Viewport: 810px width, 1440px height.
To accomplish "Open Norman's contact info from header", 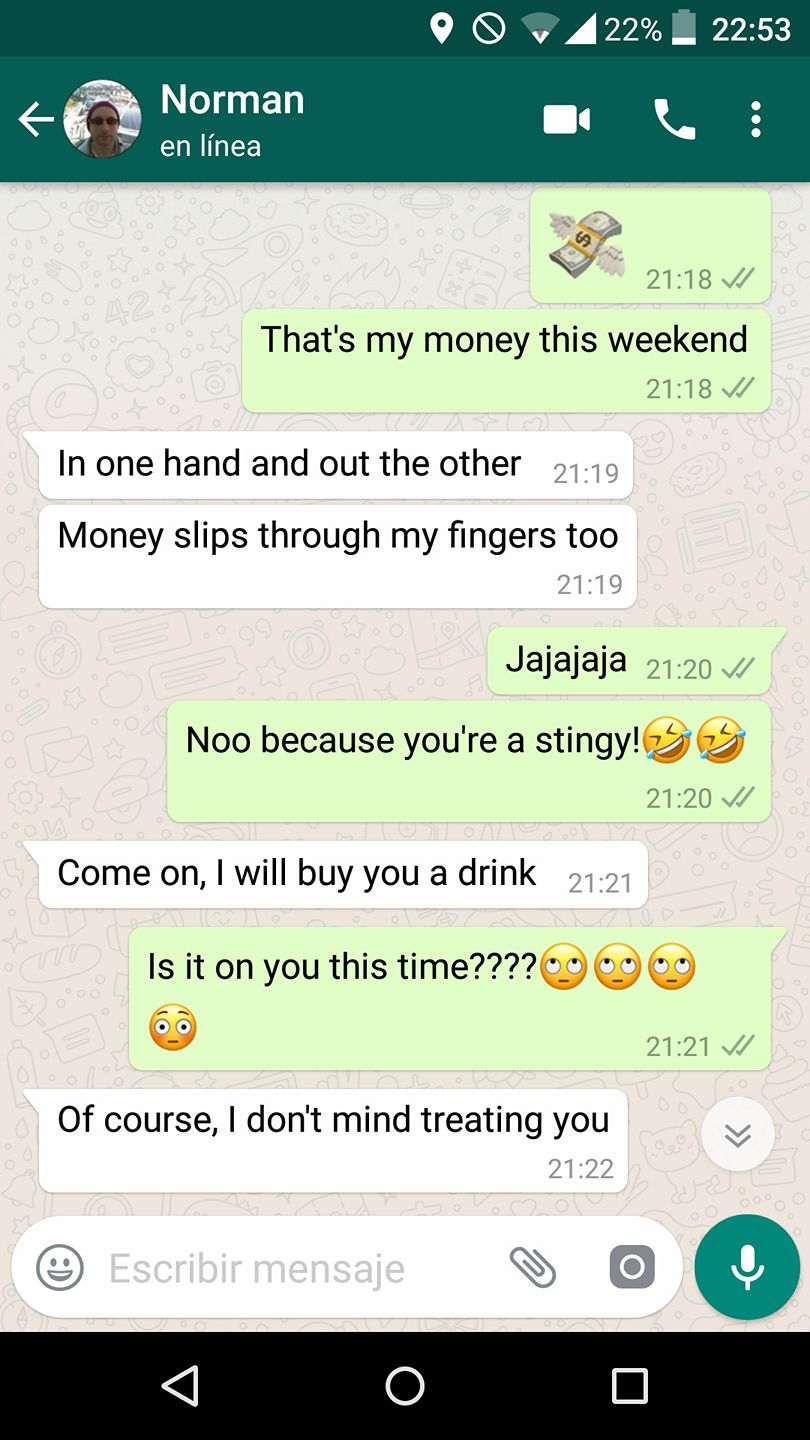I will coord(232,119).
